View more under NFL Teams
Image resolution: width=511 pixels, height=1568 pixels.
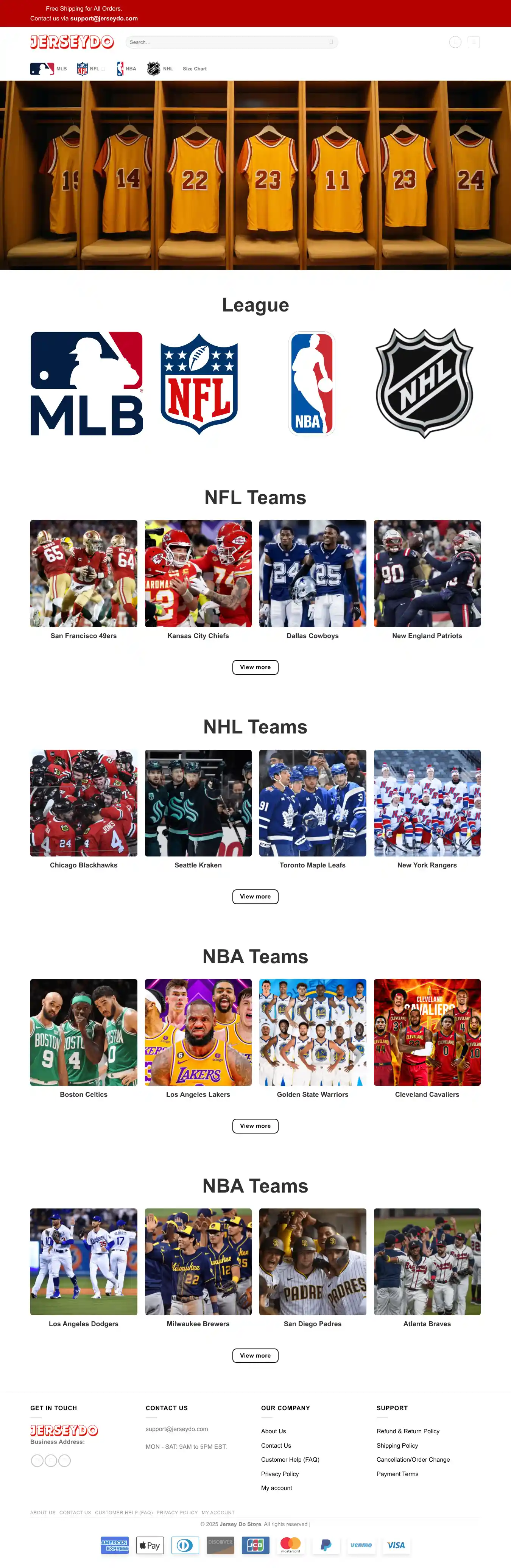(x=255, y=667)
